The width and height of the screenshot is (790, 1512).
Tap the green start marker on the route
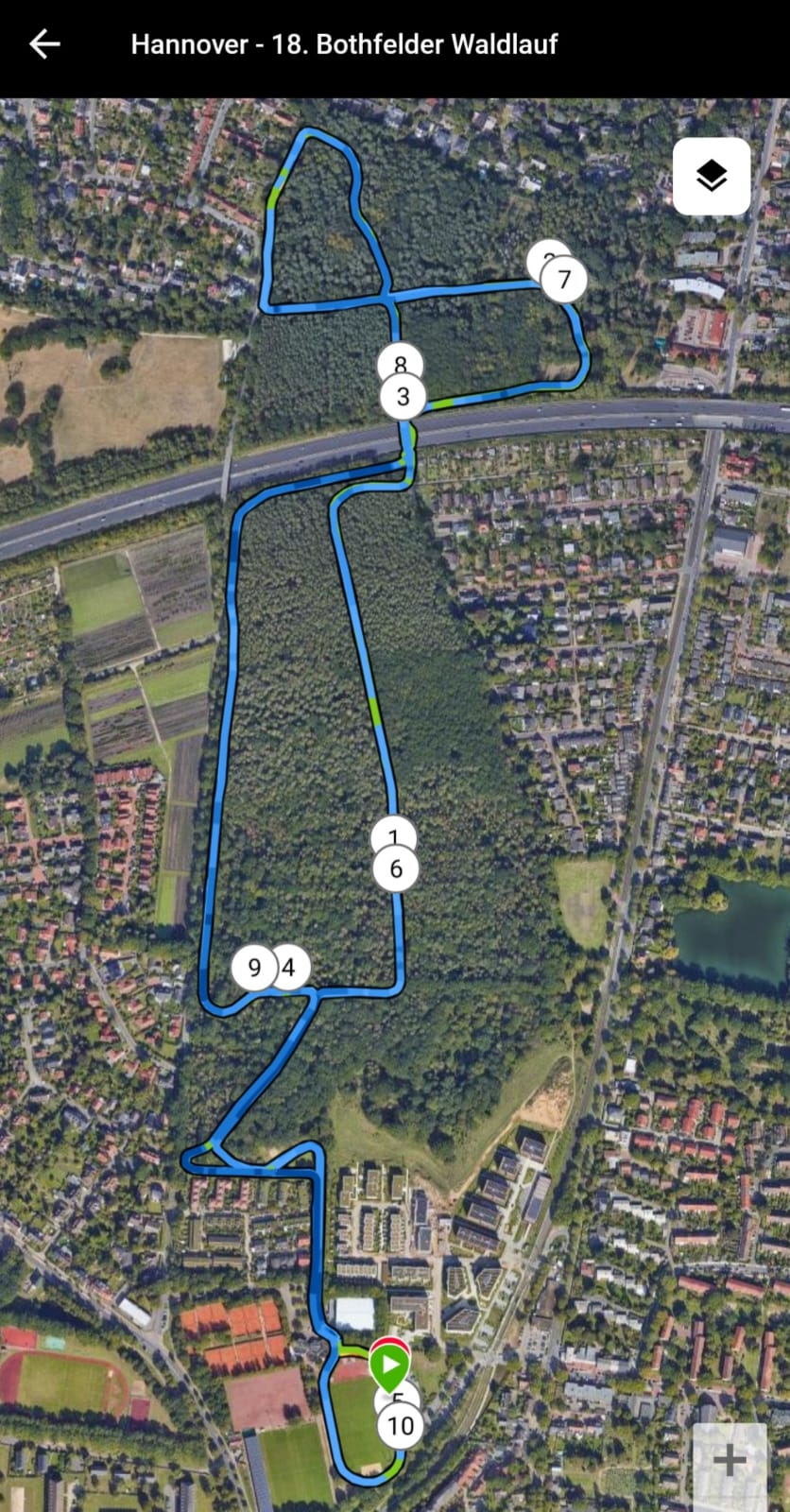click(x=388, y=1366)
